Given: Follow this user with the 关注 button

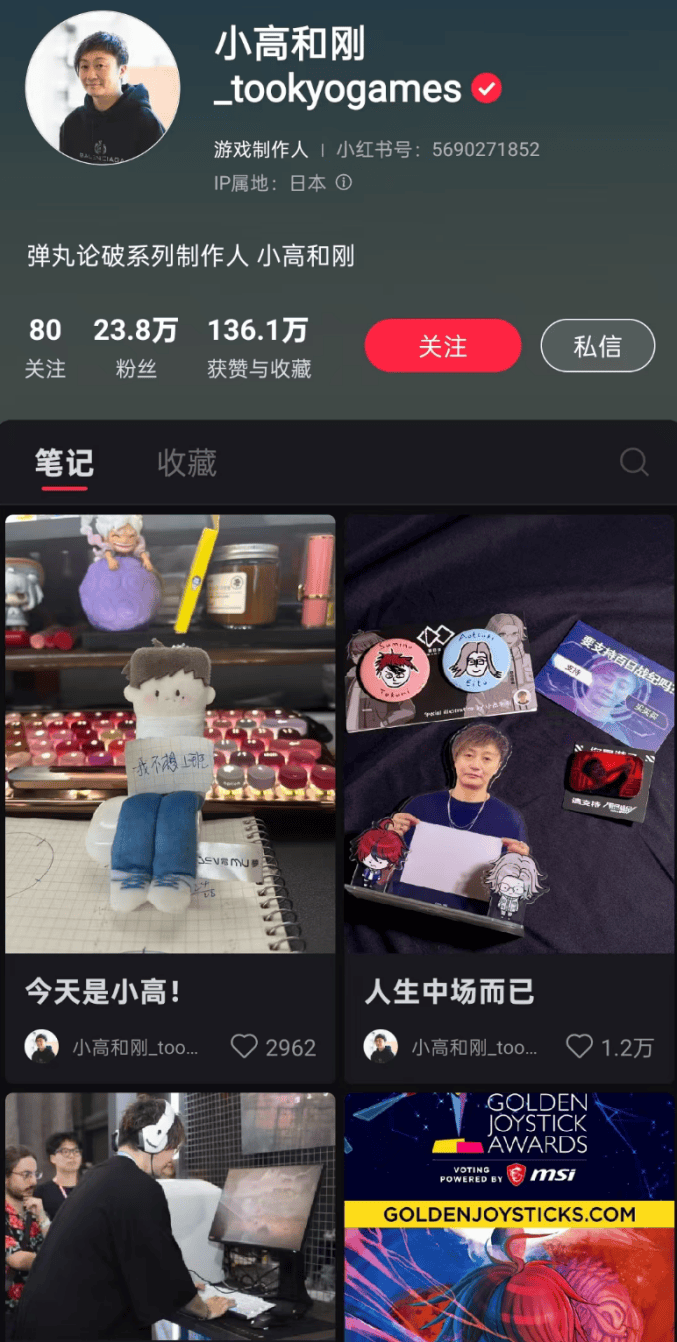Looking at the screenshot, I should pos(442,346).
